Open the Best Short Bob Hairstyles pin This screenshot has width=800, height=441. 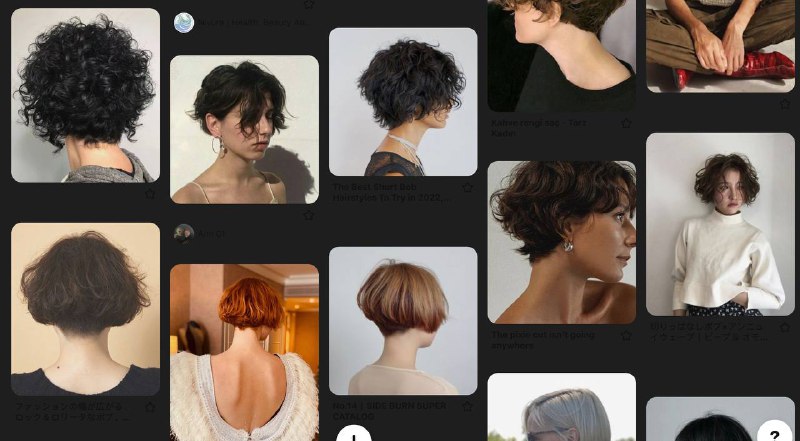point(403,101)
